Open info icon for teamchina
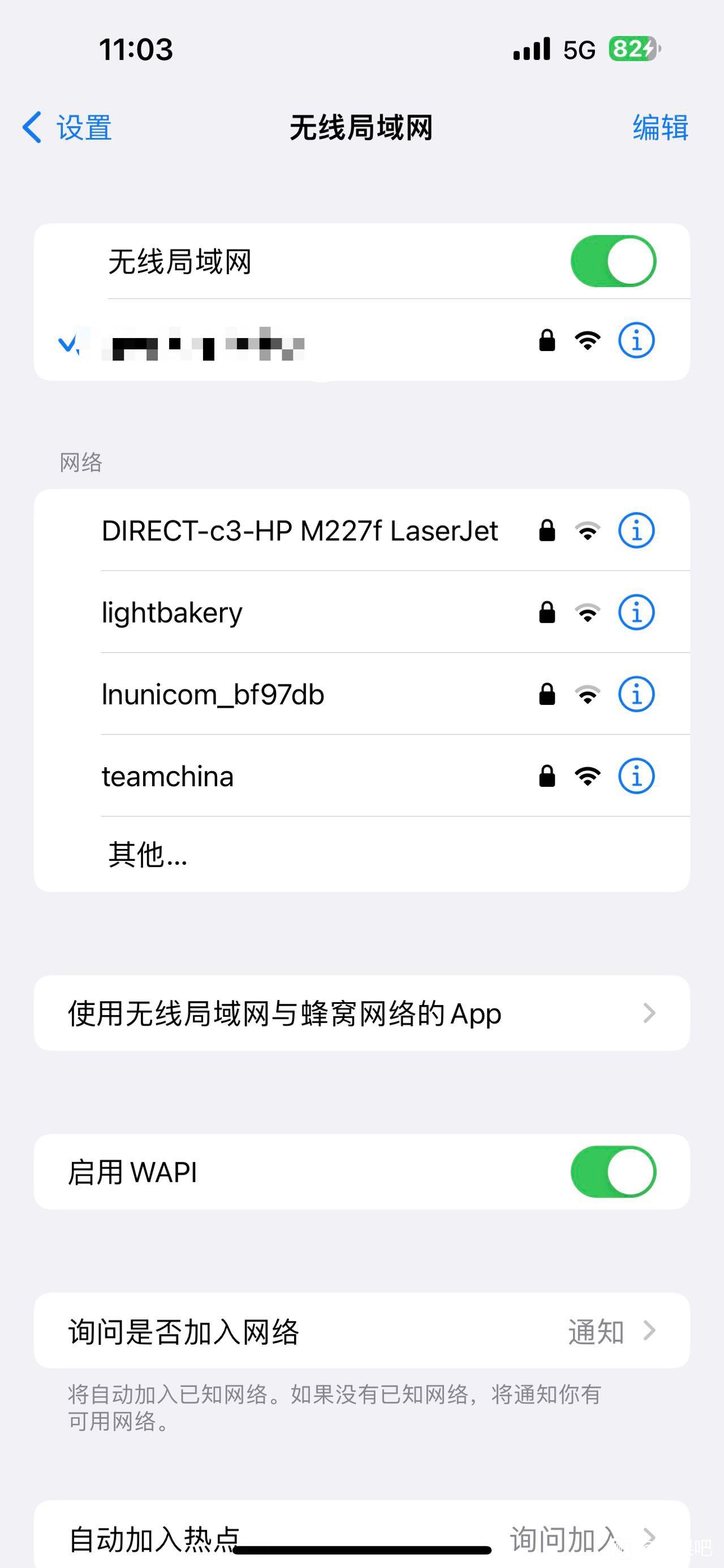Image resolution: width=724 pixels, height=1568 pixels. (636, 776)
